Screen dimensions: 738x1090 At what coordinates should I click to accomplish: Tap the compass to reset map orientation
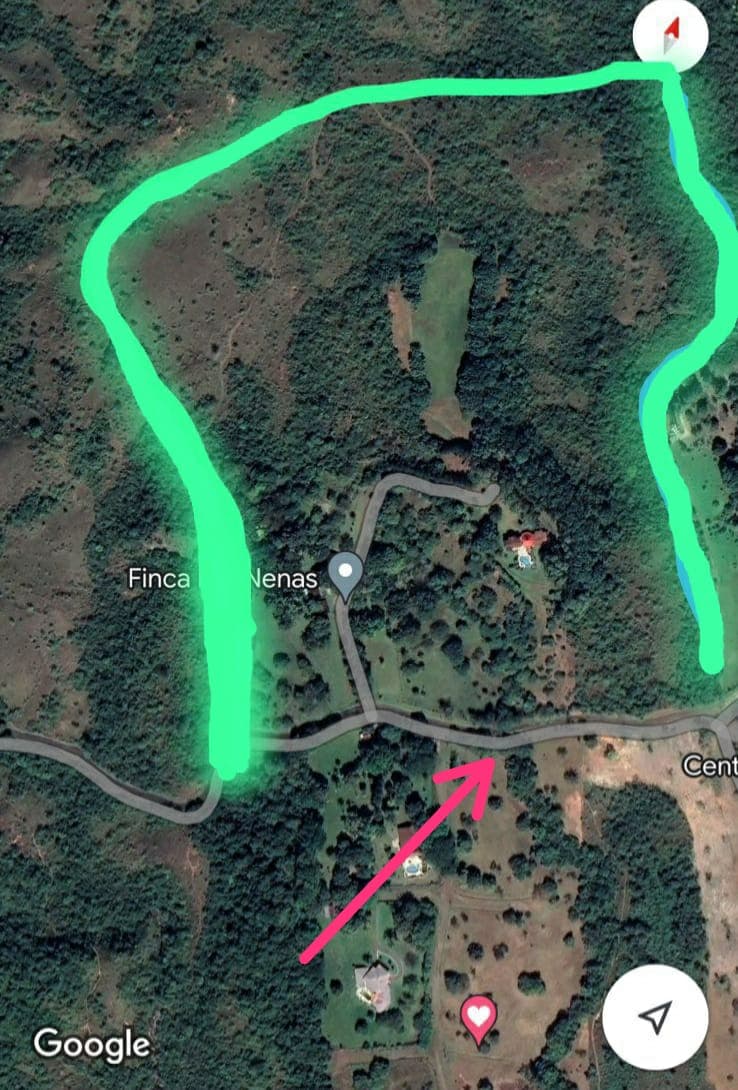tap(671, 37)
